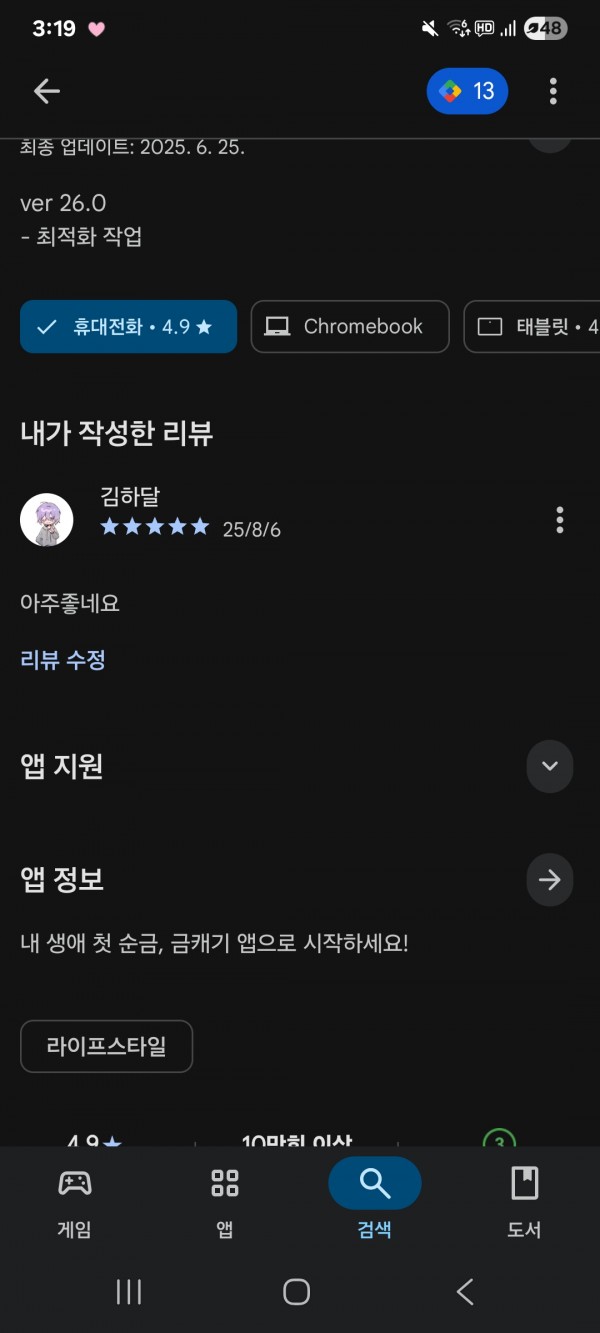Select the 휴대전화 ratings chip
600x1333 pixels.
pyautogui.click(x=128, y=326)
